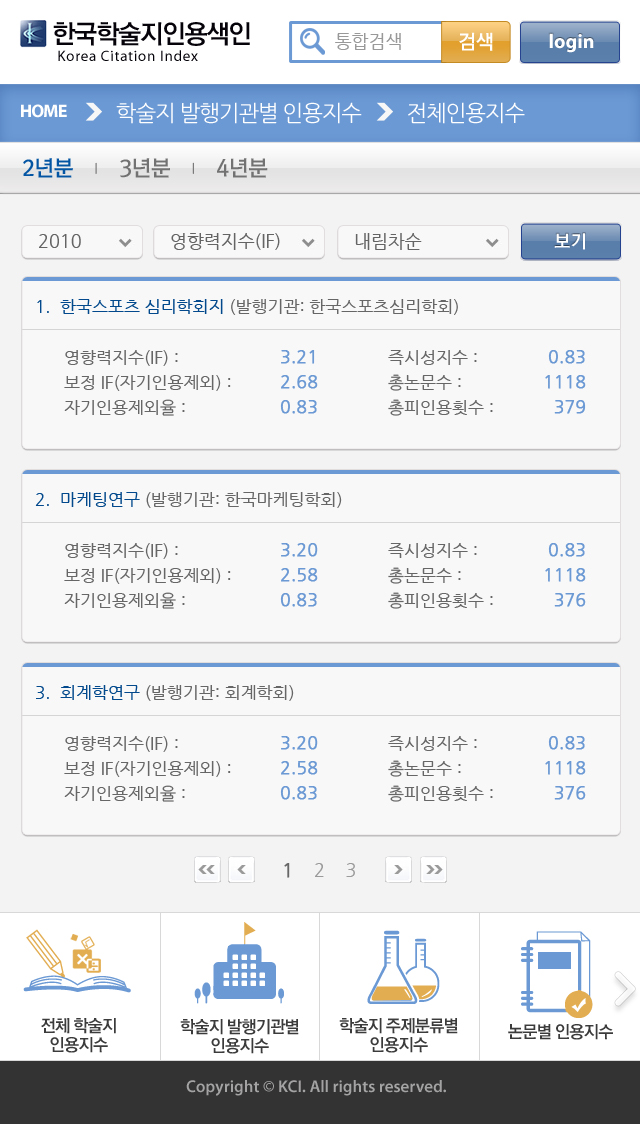This screenshot has width=640, height=1124.
Task: Open 마케팅연구 journal entry
Action: 100,499
